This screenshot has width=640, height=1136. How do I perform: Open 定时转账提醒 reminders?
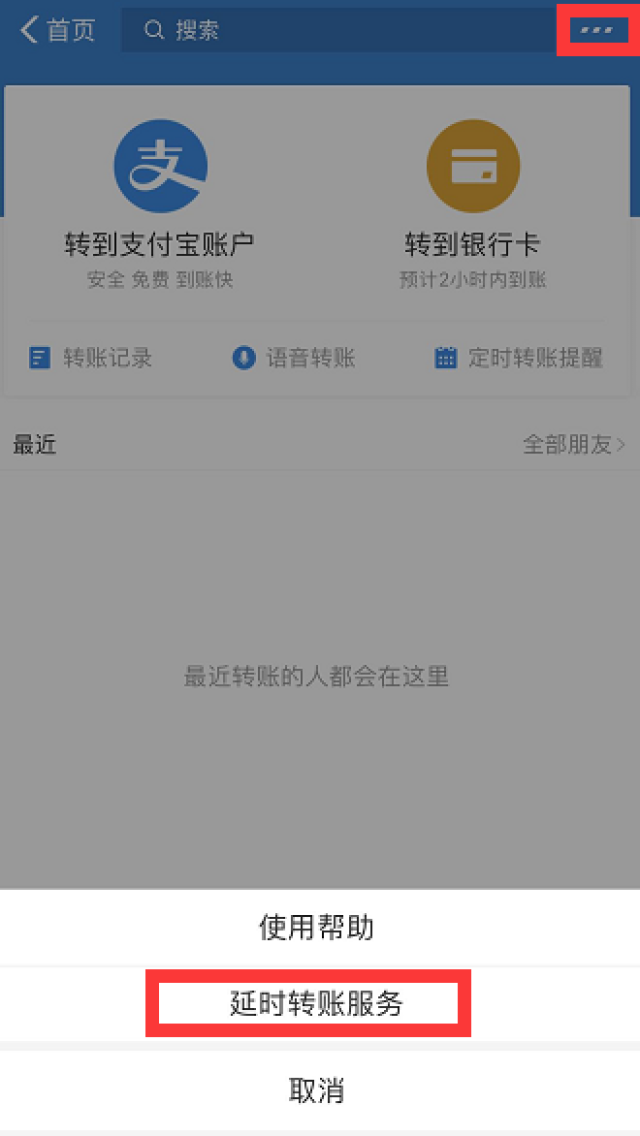tap(518, 358)
